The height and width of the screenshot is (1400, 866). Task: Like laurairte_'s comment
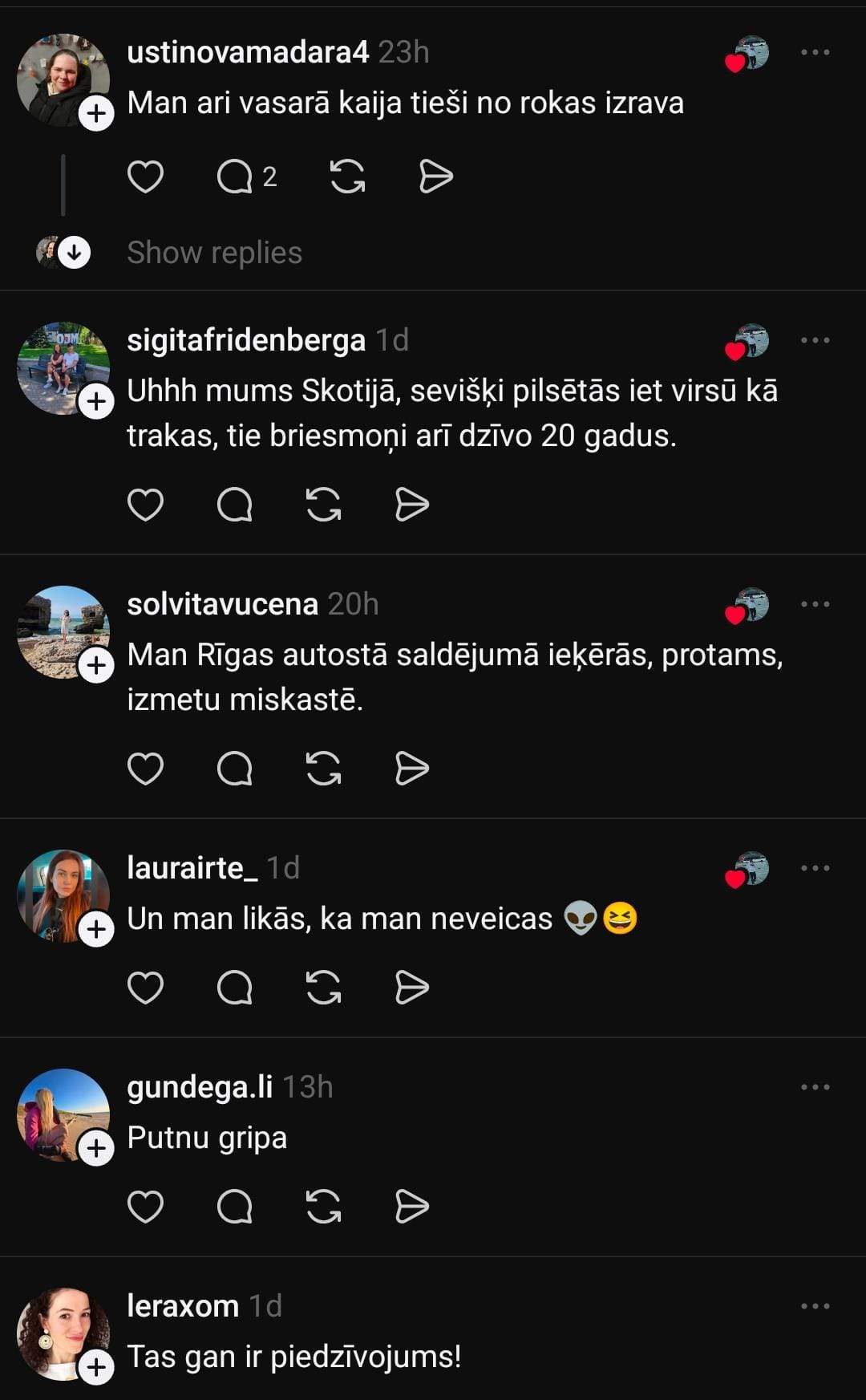point(145,988)
